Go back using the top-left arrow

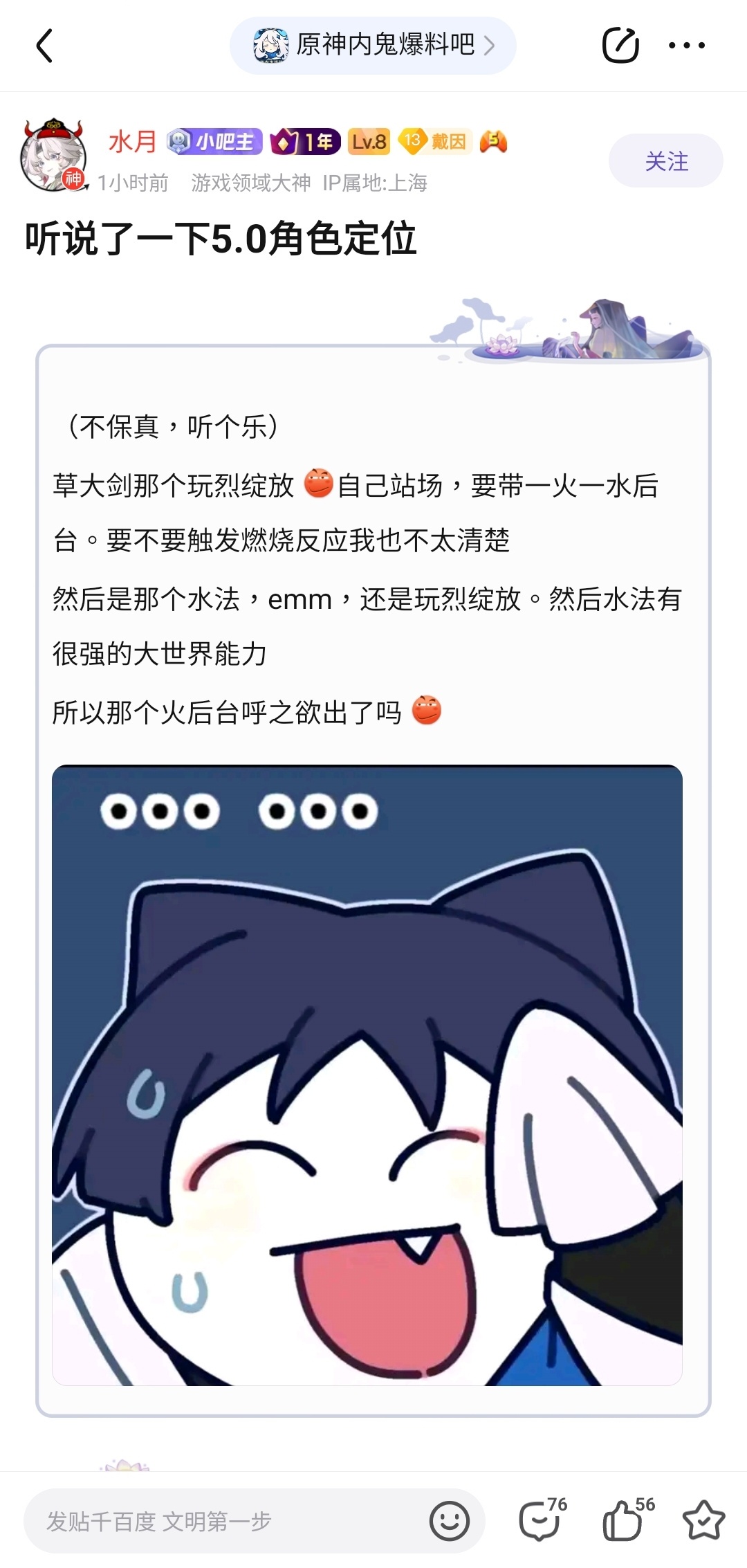pos(44,46)
